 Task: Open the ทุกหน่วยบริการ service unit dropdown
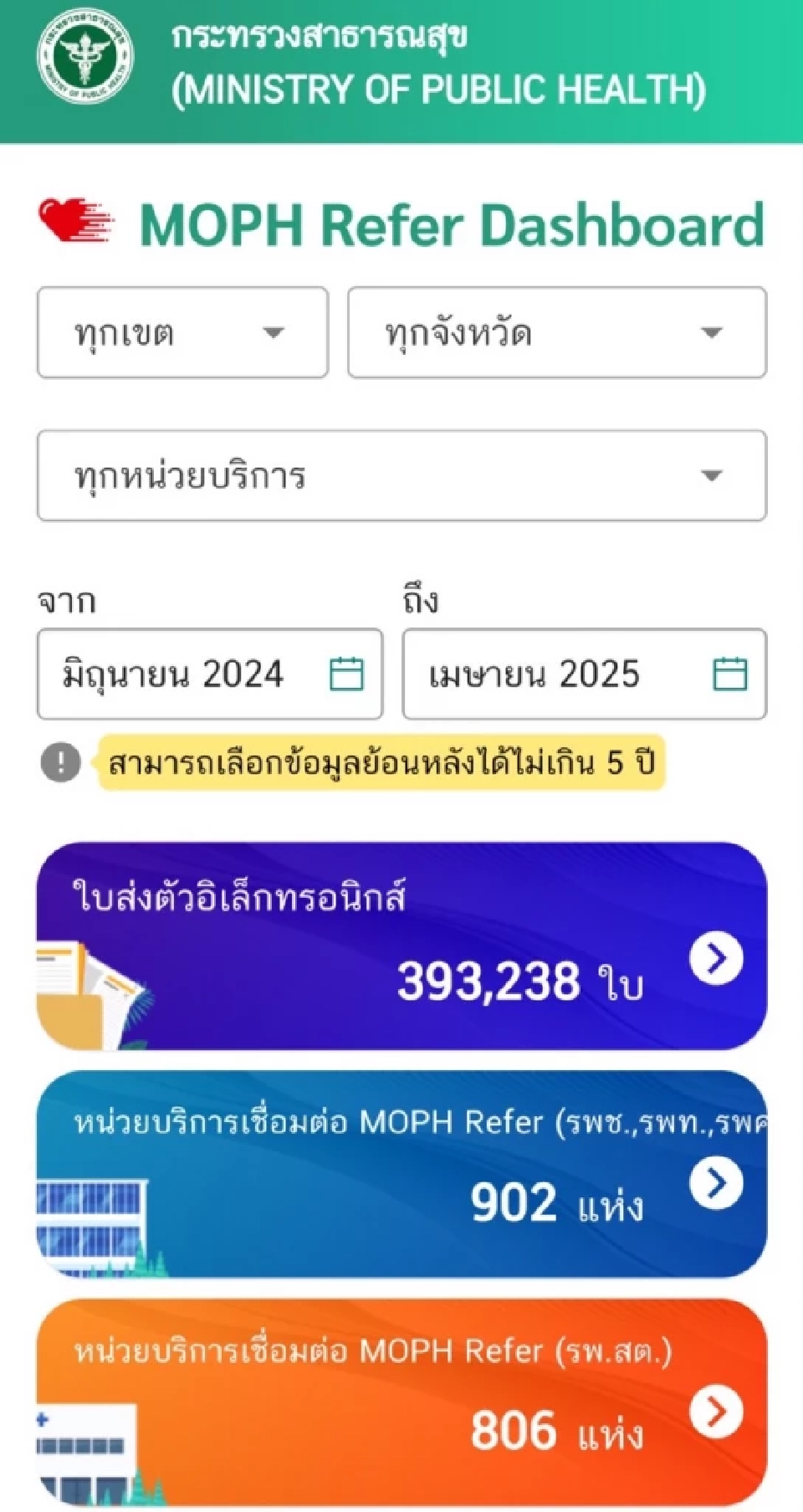400,476
